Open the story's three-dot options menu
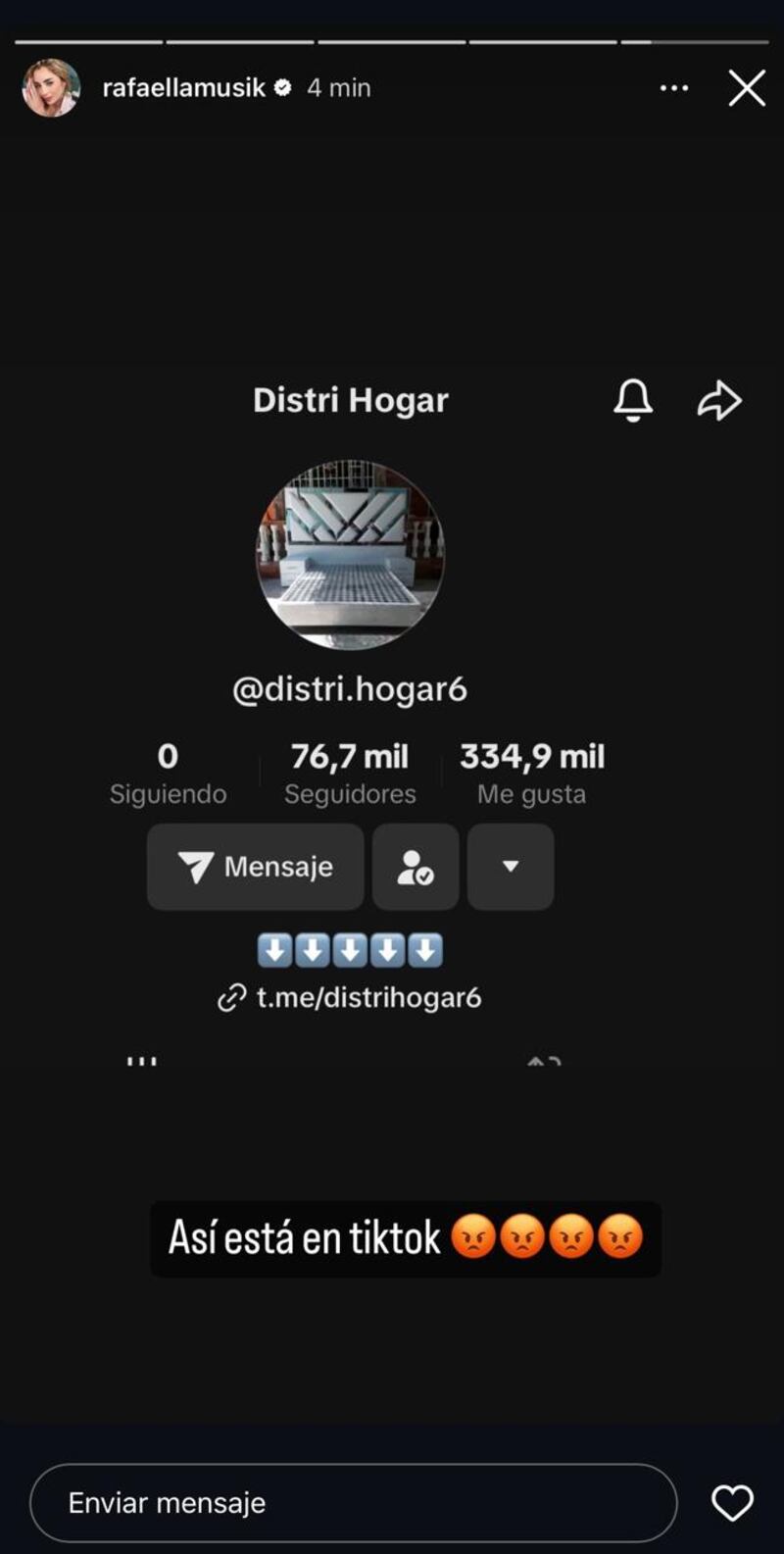Viewport: 784px width, 1554px height. pyautogui.click(x=674, y=88)
